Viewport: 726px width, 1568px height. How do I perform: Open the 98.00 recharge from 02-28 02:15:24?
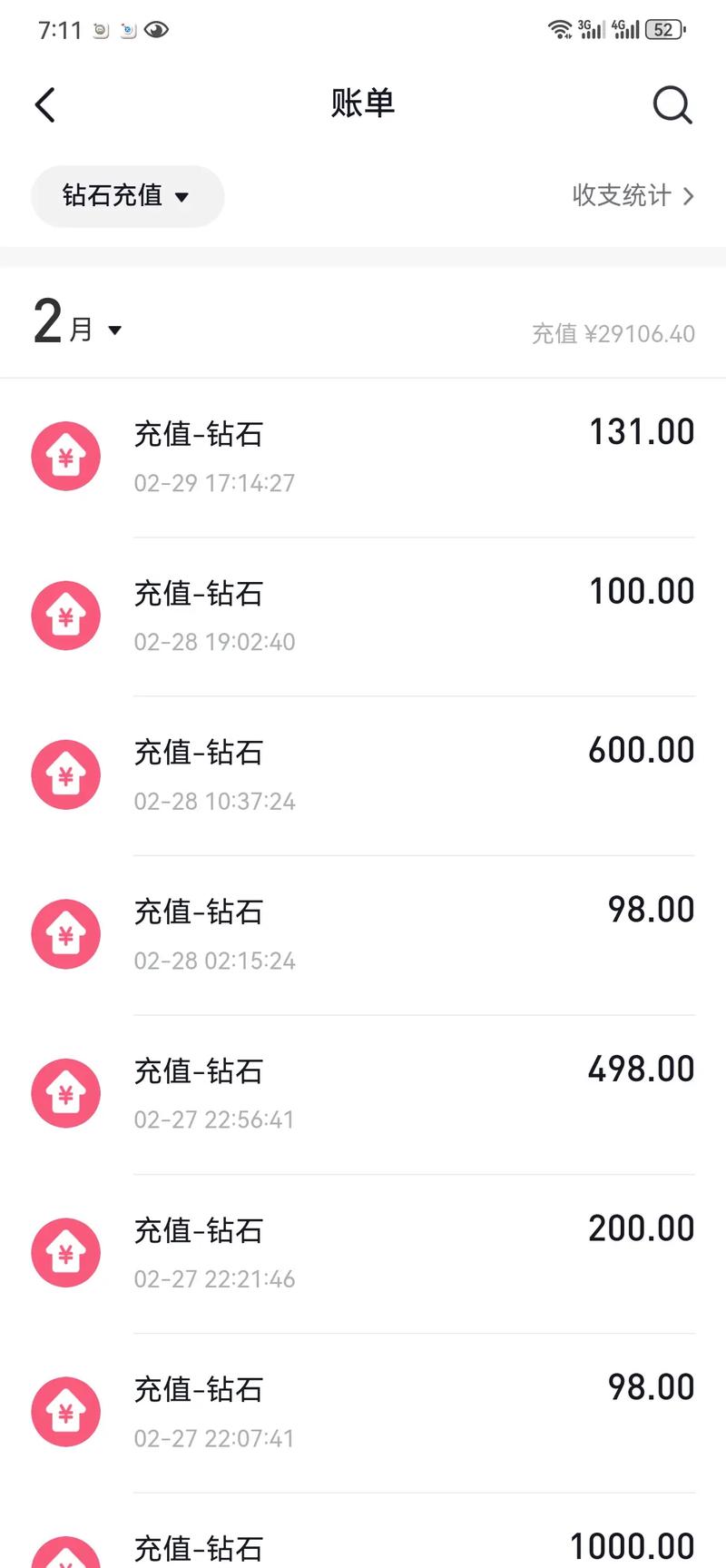click(x=363, y=934)
